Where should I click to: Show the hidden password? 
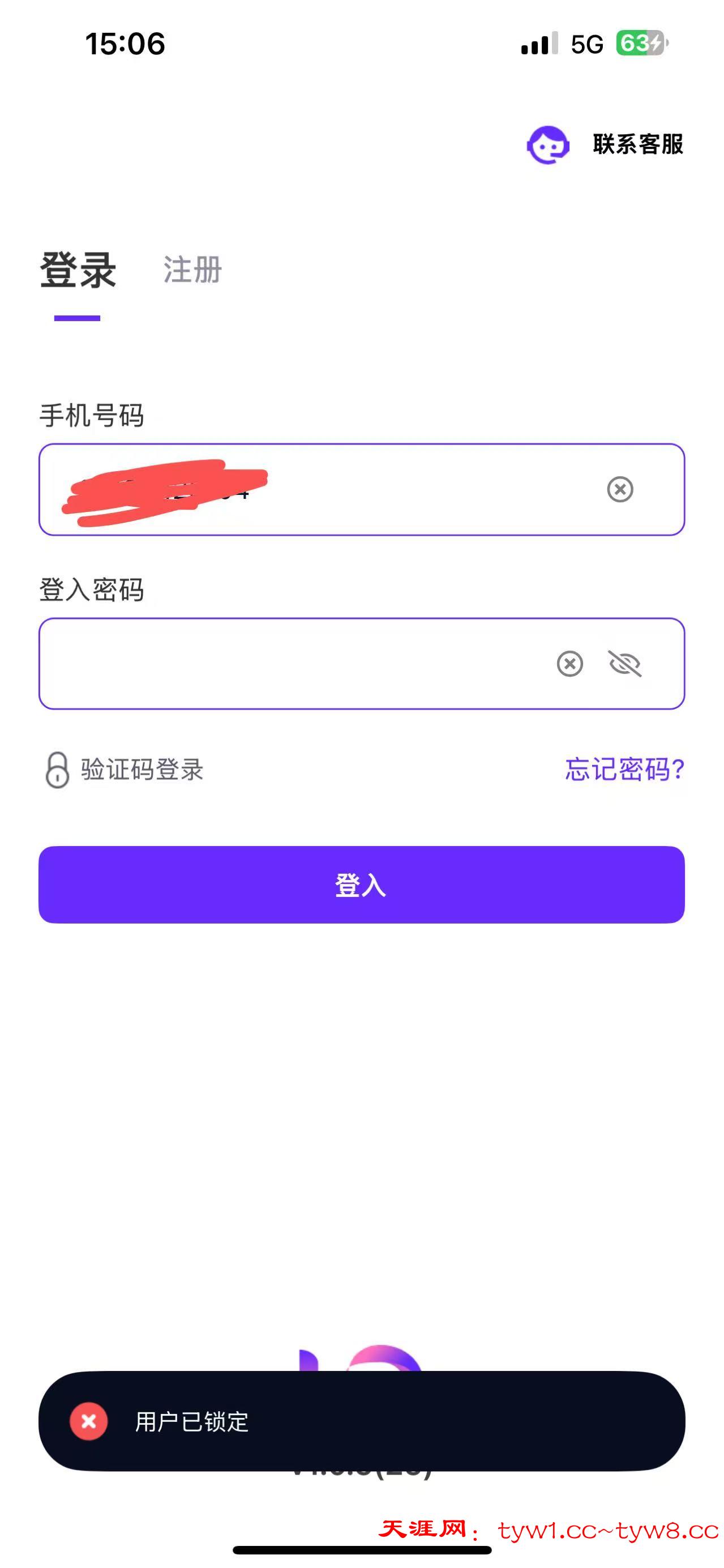pyautogui.click(x=625, y=664)
